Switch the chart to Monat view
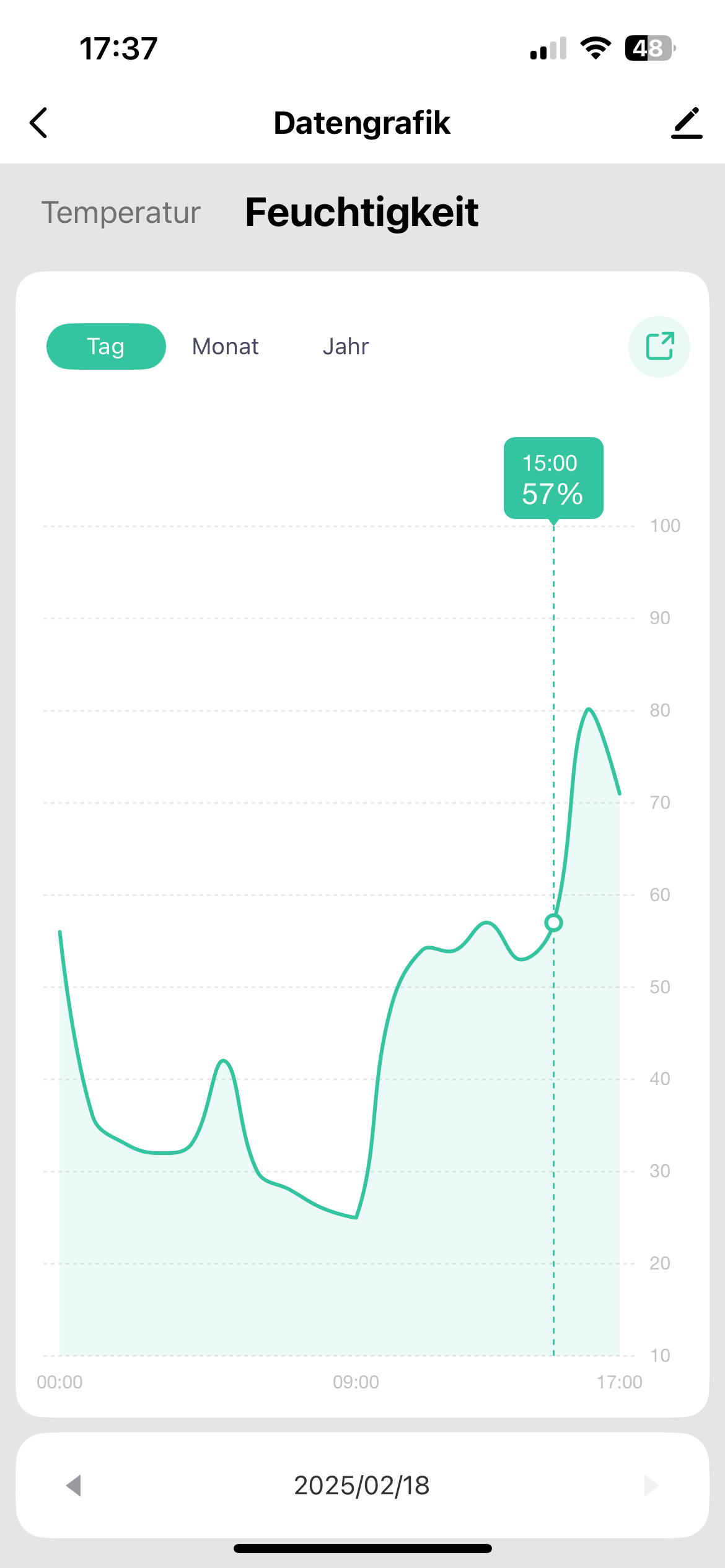 [226, 346]
